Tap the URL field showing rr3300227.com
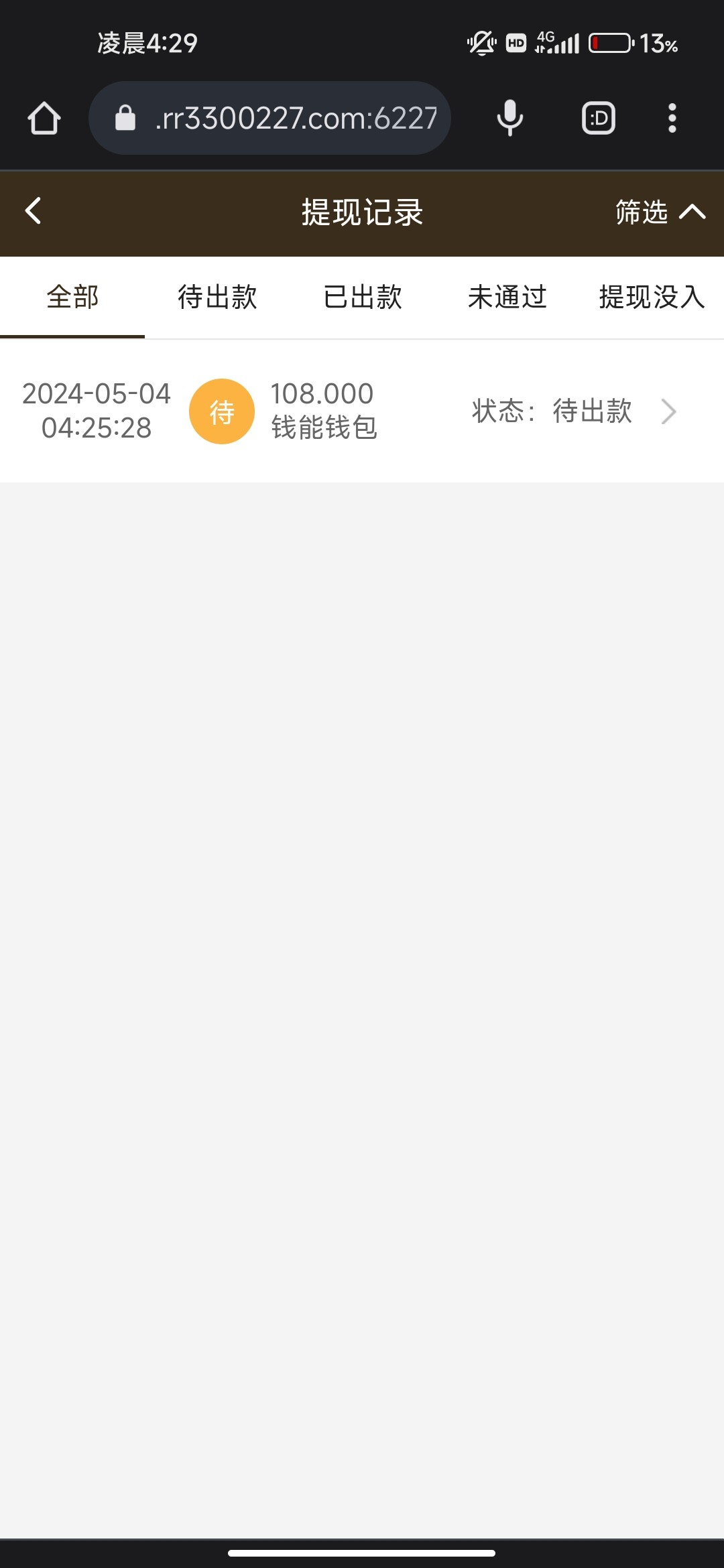724x1568 pixels. pos(295,117)
